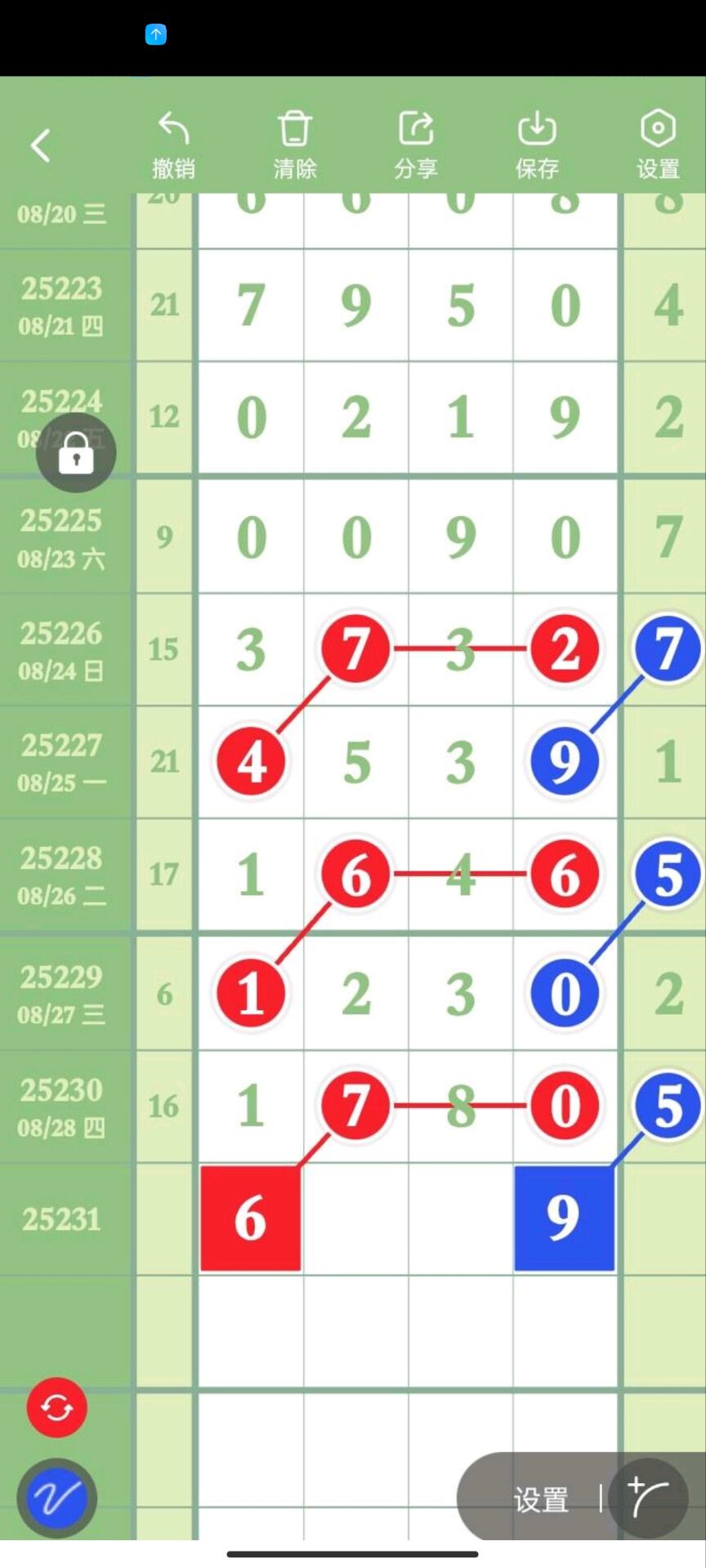Toggle the lock button
This screenshot has width=706, height=1568.
point(76,452)
